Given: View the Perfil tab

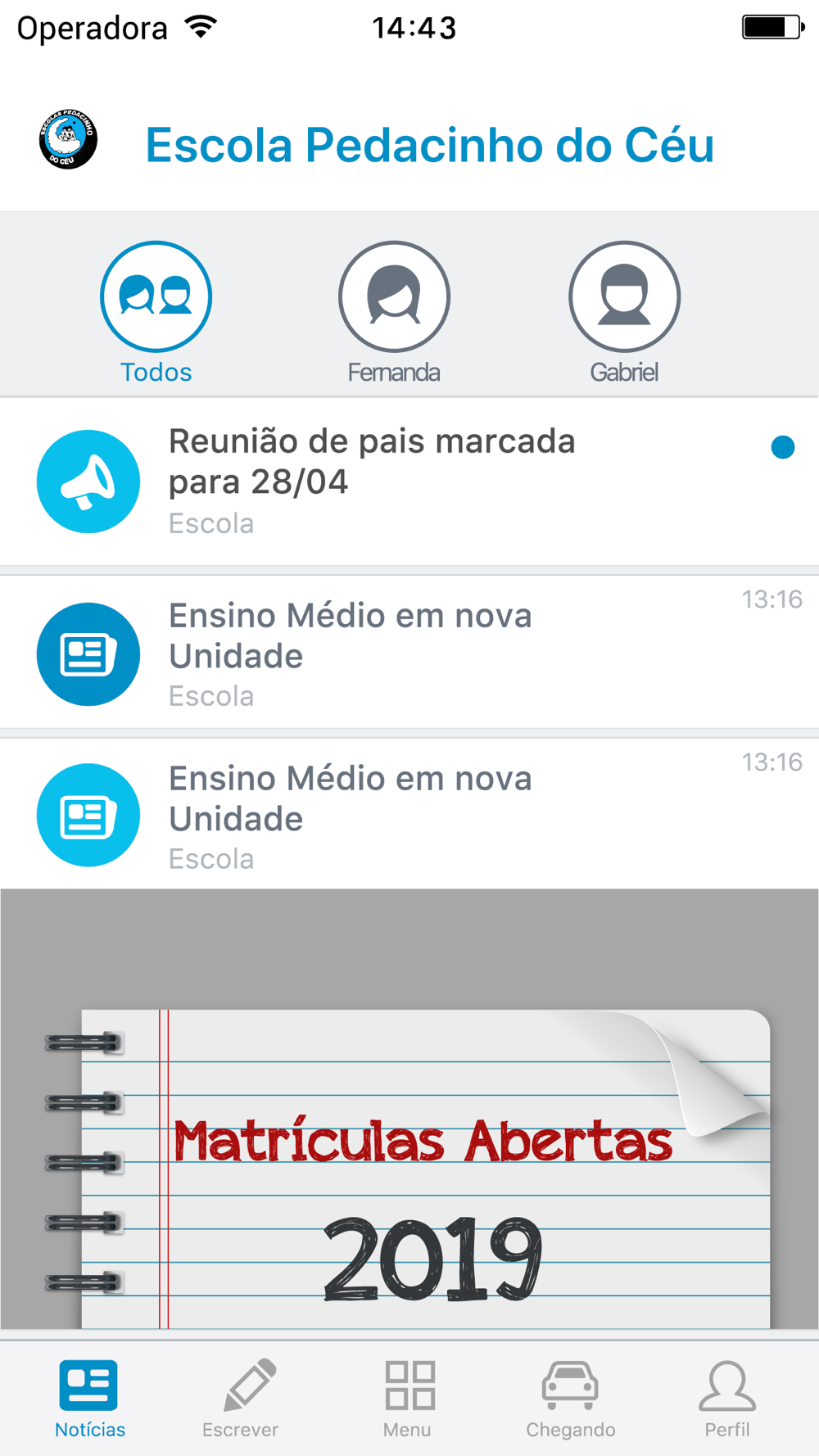Looking at the screenshot, I should 727,1399.
